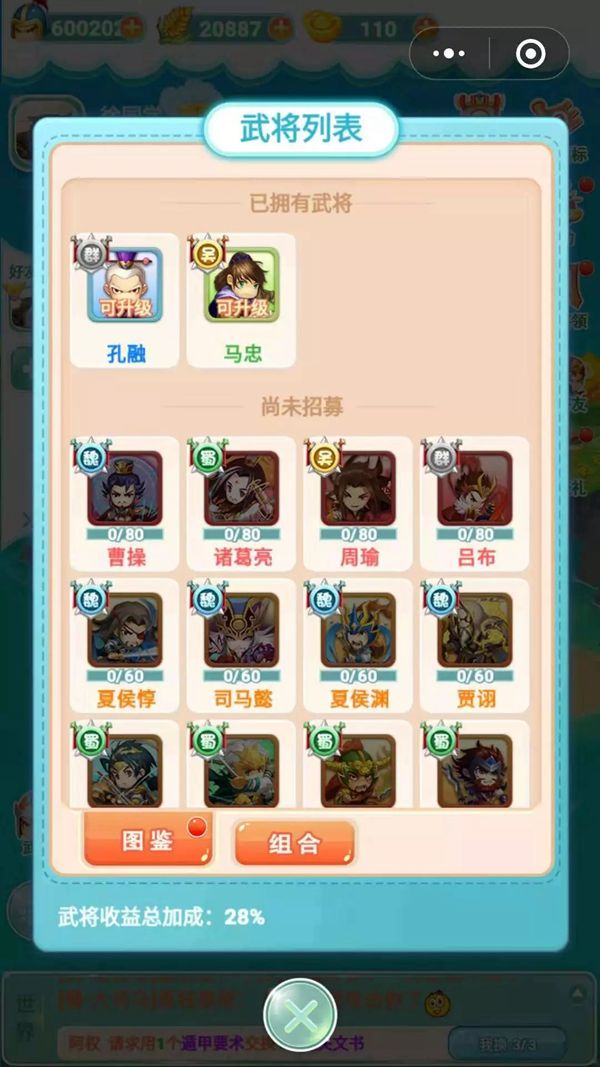
Task: Select hero 吕布 in list
Action: pyautogui.click(x=475, y=500)
